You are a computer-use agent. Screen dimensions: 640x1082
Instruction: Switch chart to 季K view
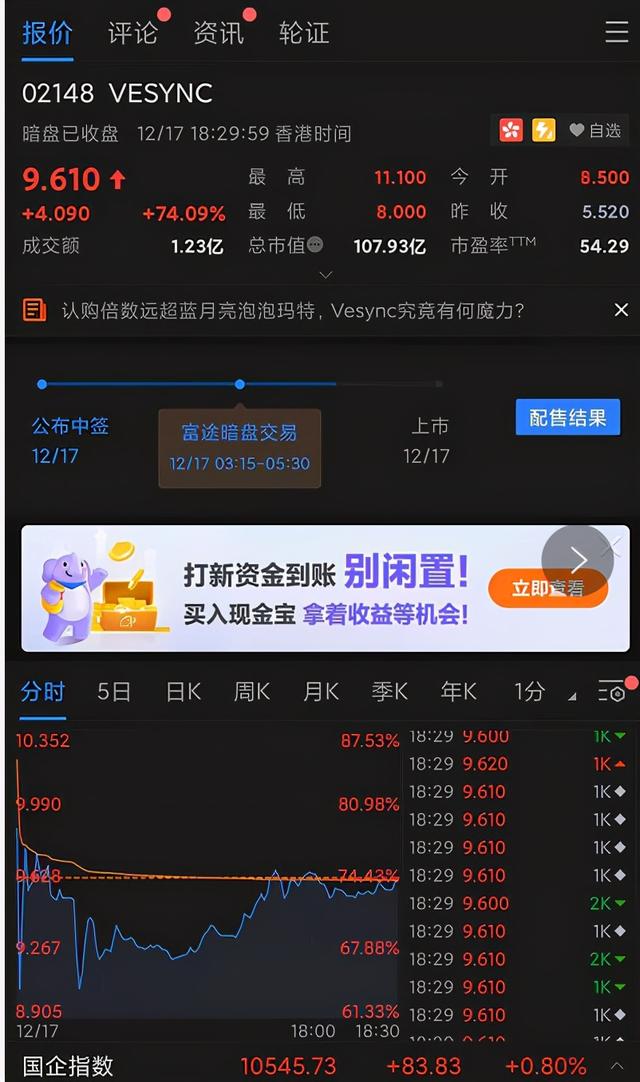click(x=389, y=691)
